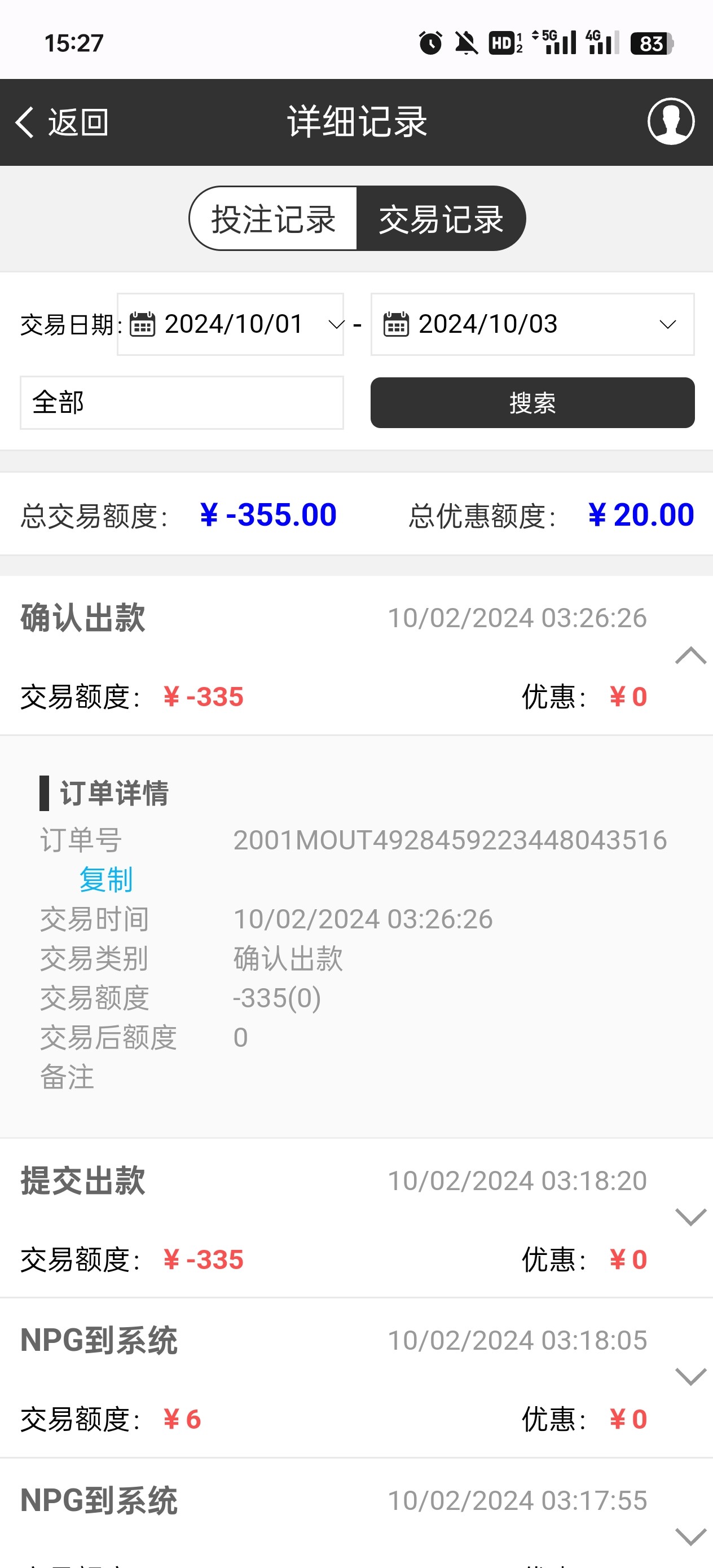Open the start date picker 2024/10/01

(231, 324)
